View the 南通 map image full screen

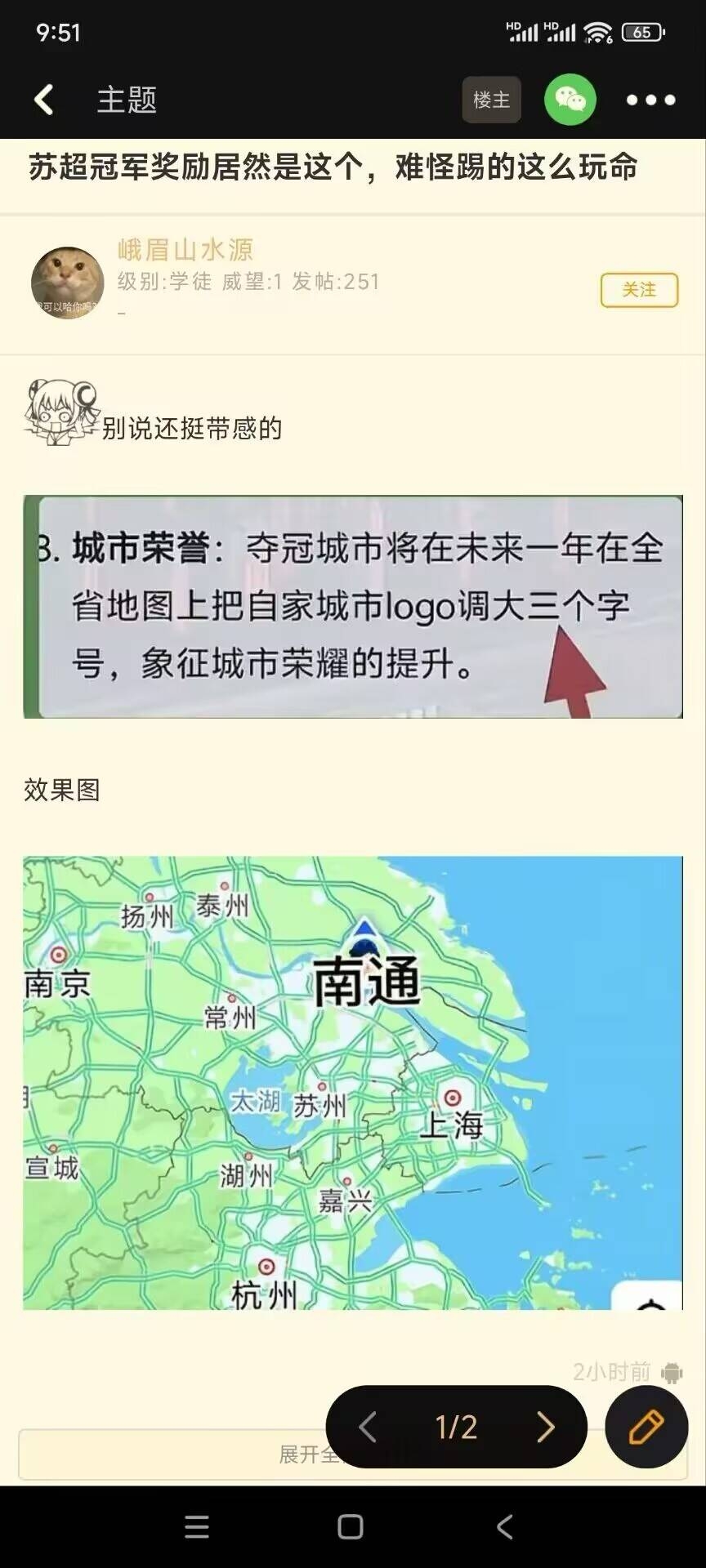[353, 1082]
